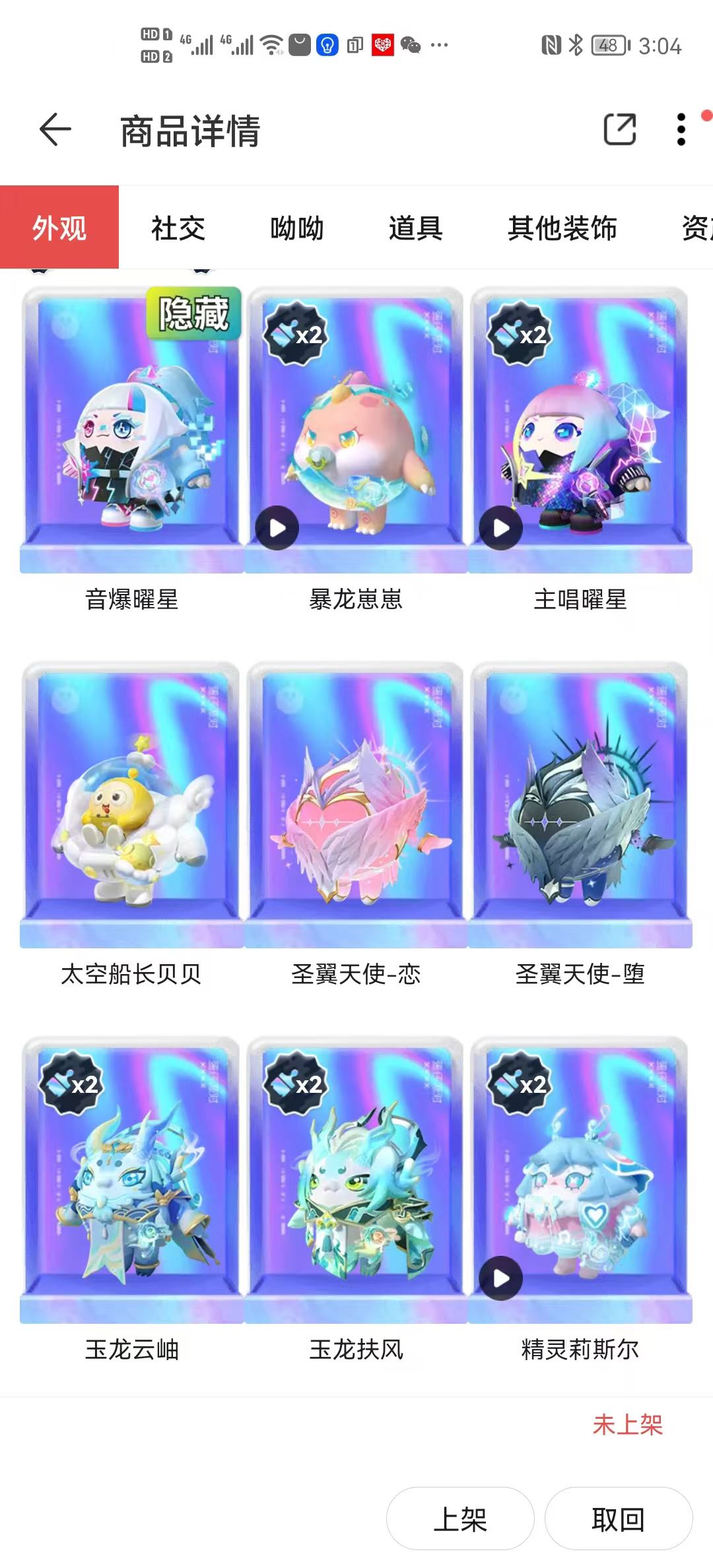
Task: Play the 主唱曜星 preview video
Action: (x=501, y=528)
